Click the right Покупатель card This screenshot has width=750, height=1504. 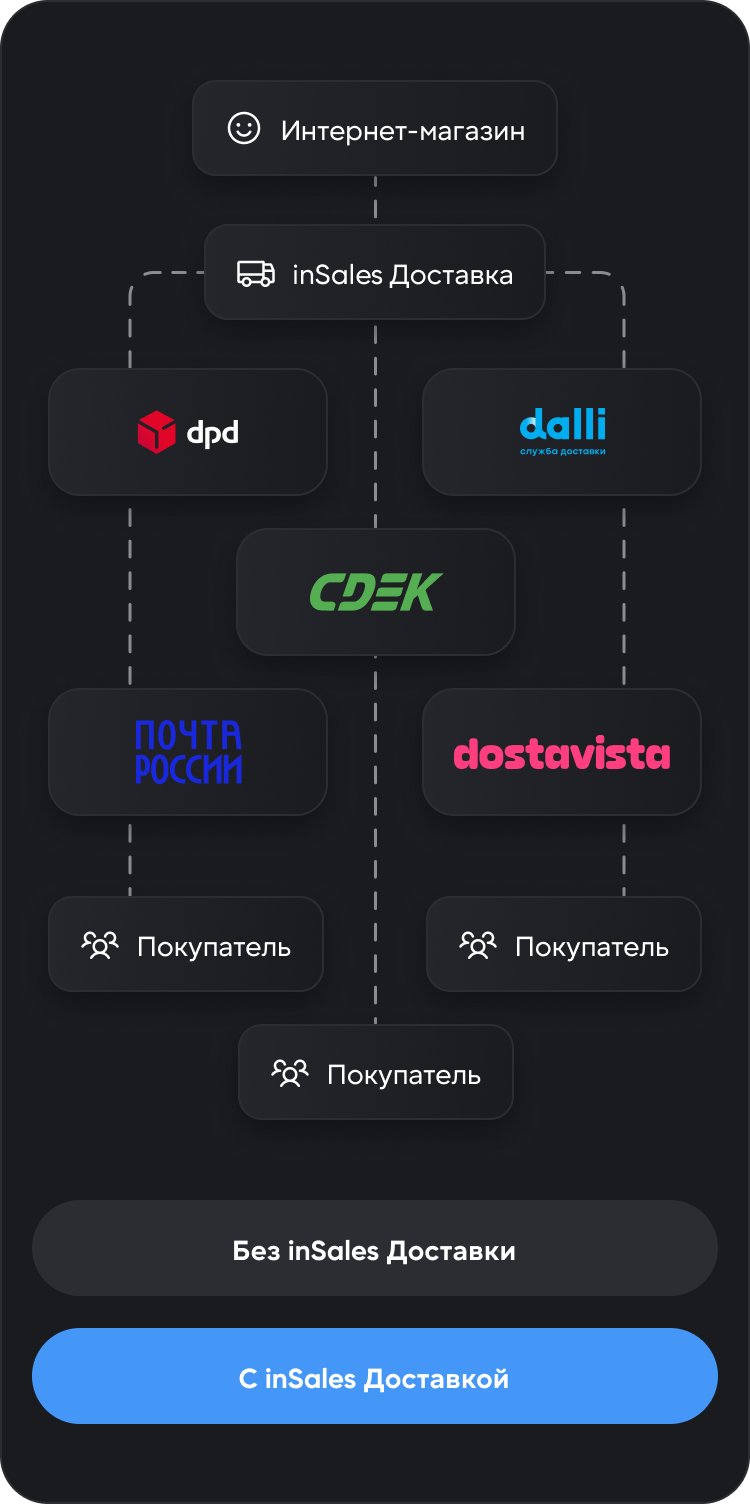pyautogui.click(x=563, y=943)
